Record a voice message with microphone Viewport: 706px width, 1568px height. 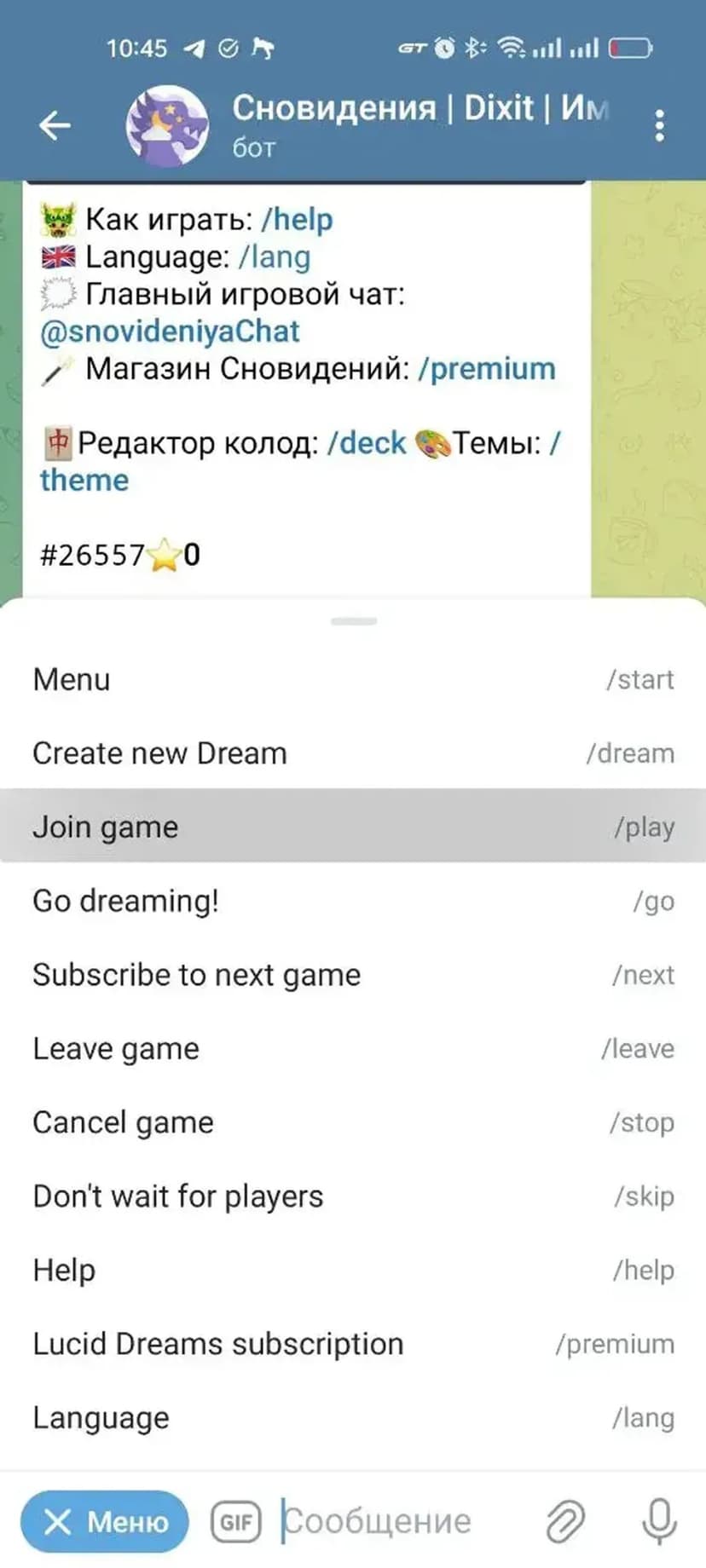[659, 1521]
